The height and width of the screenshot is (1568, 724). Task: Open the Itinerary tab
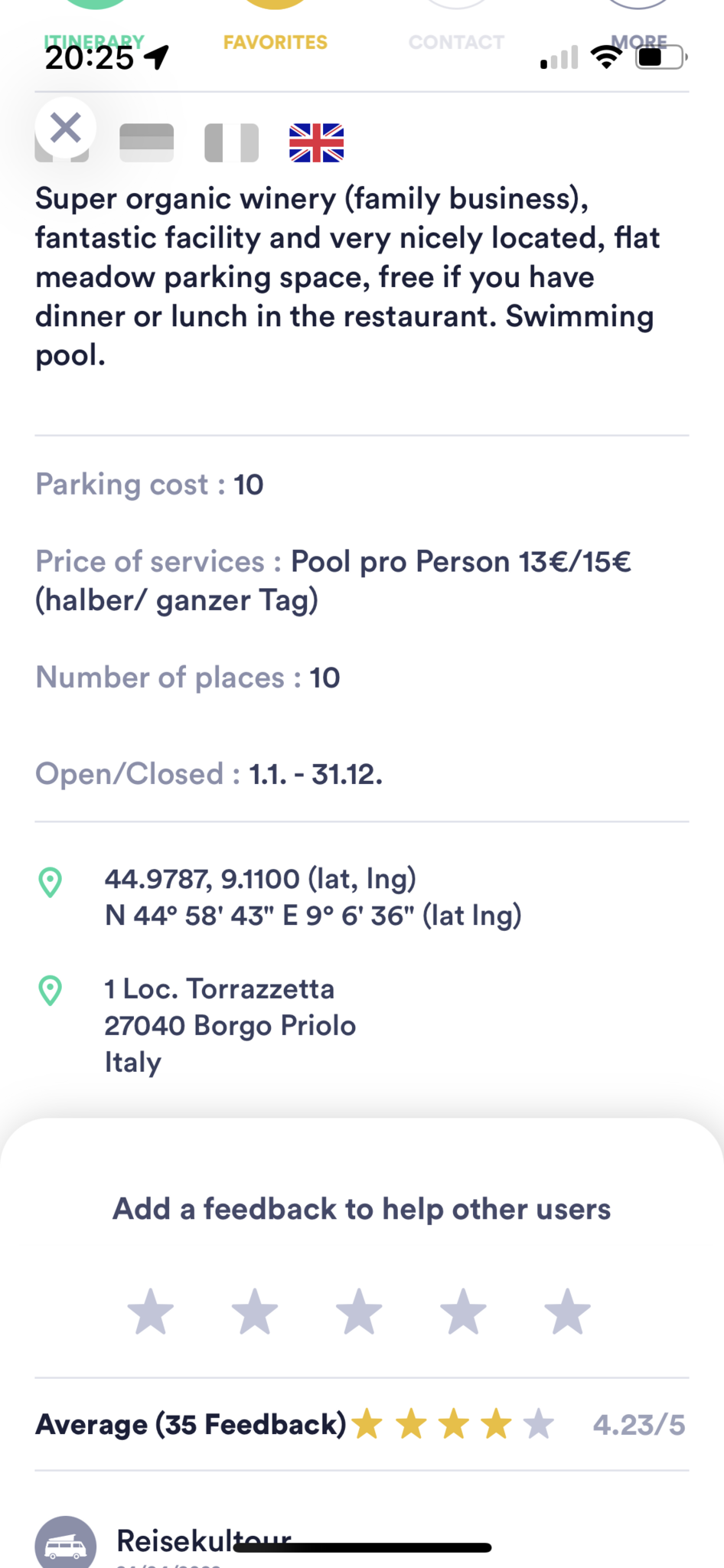pos(94,41)
